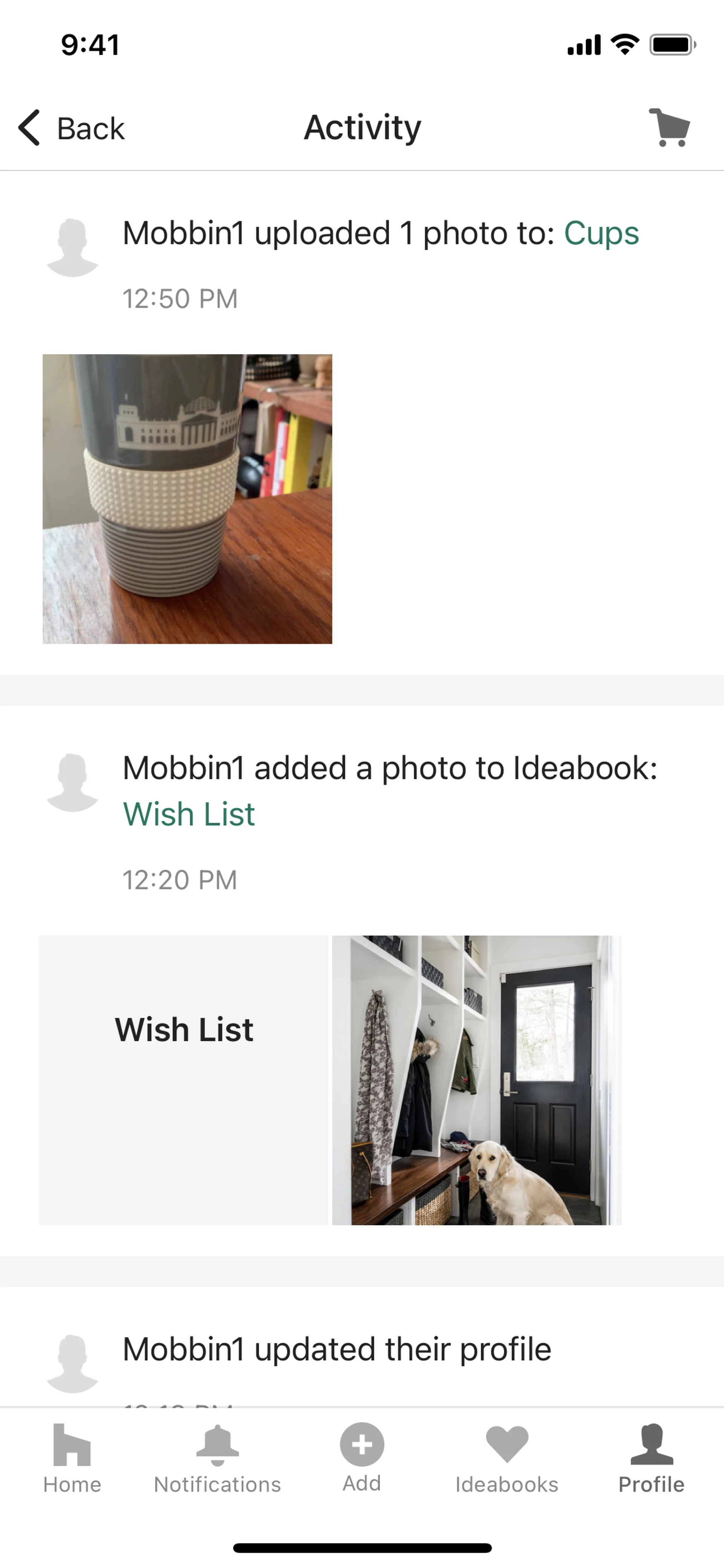Open the Notifications tab

click(217, 1459)
